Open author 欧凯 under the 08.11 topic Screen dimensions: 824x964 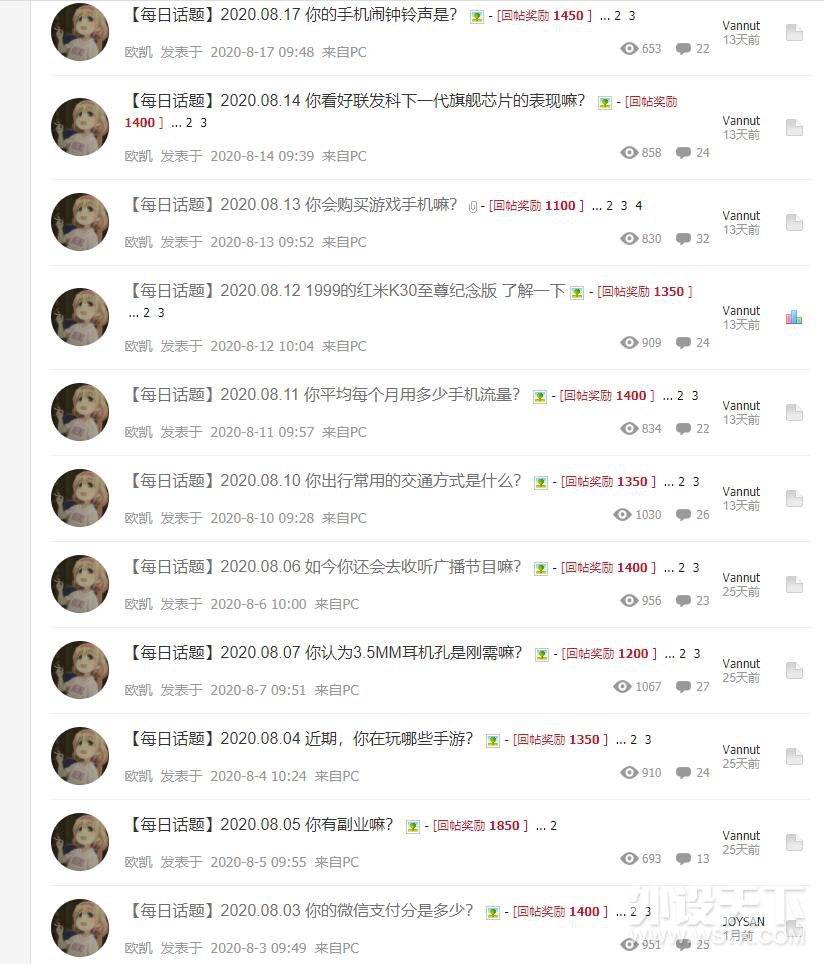(138, 432)
